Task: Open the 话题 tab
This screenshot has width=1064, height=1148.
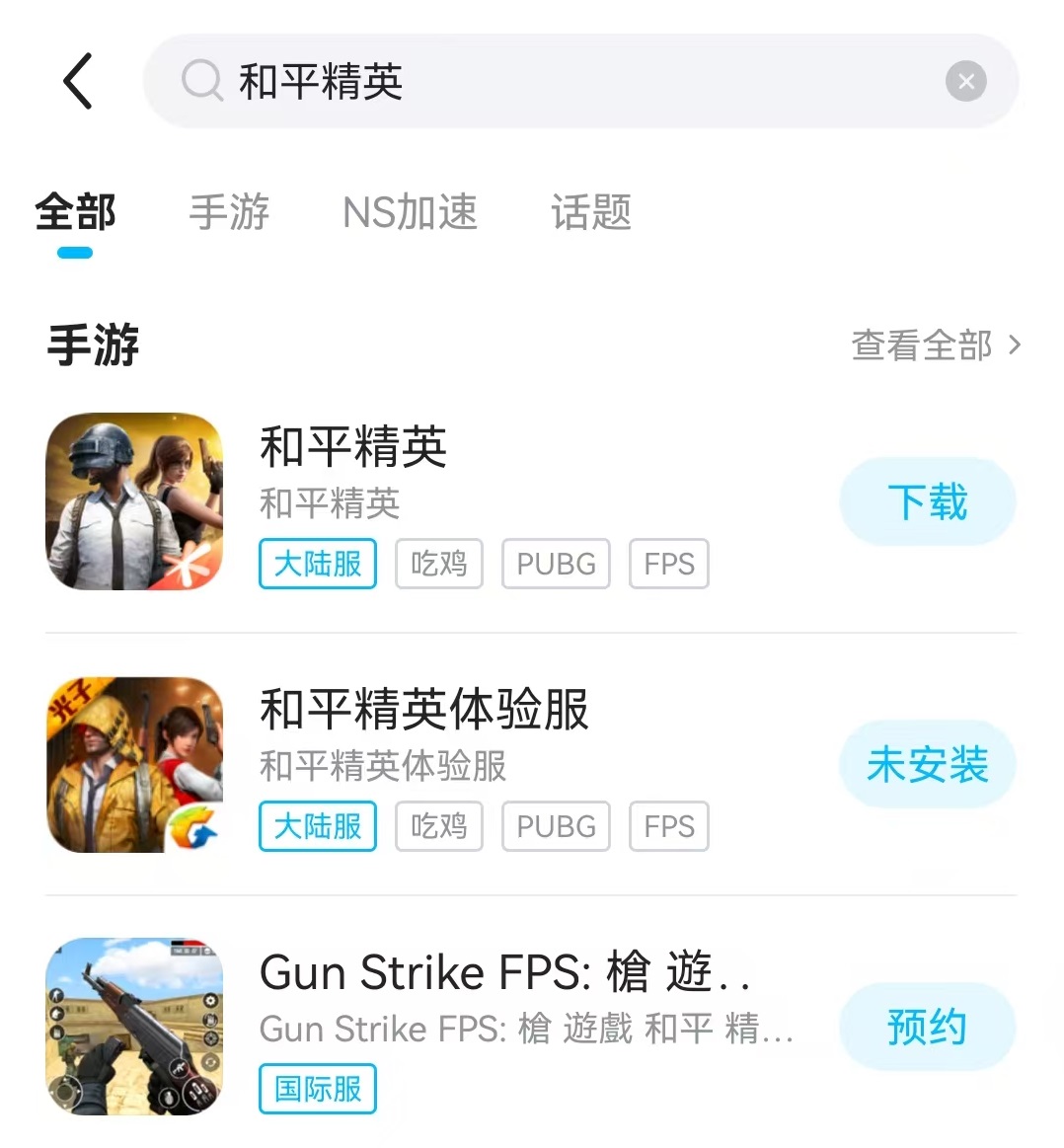Action: tap(590, 212)
